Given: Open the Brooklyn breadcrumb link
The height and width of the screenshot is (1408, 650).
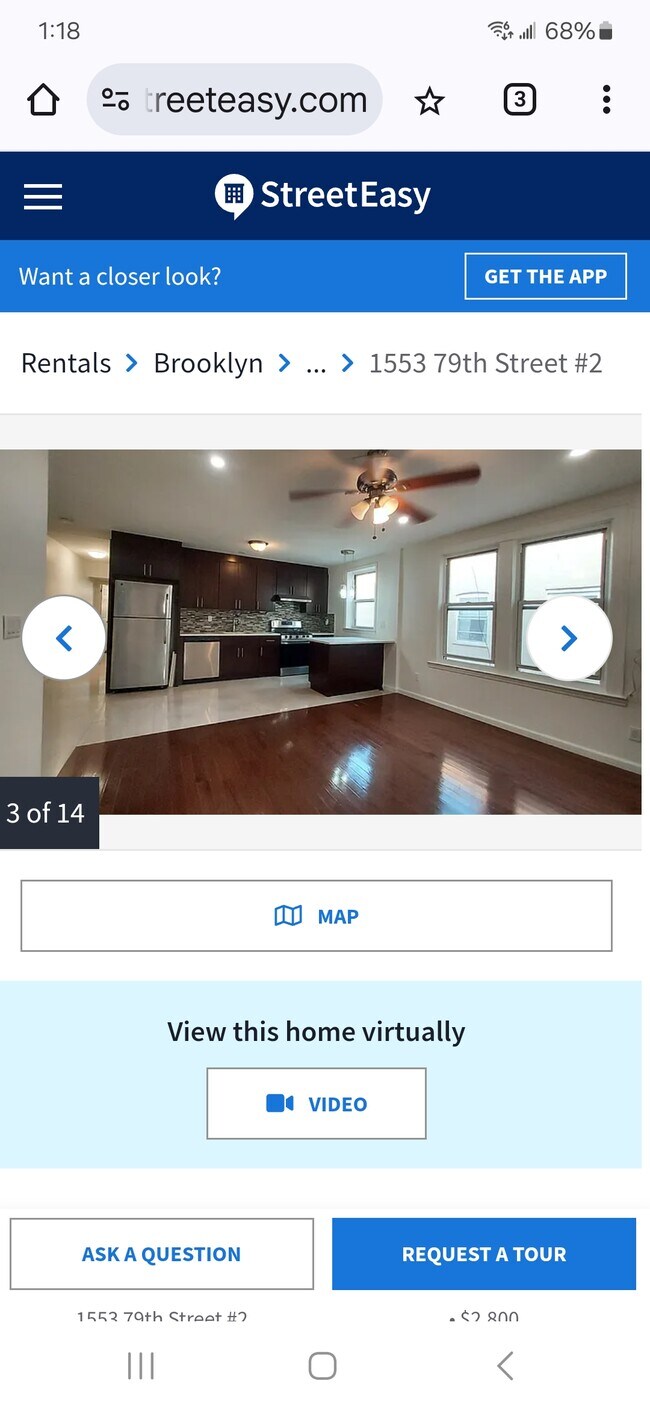Looking at the screenshot, I should point(208,363).
